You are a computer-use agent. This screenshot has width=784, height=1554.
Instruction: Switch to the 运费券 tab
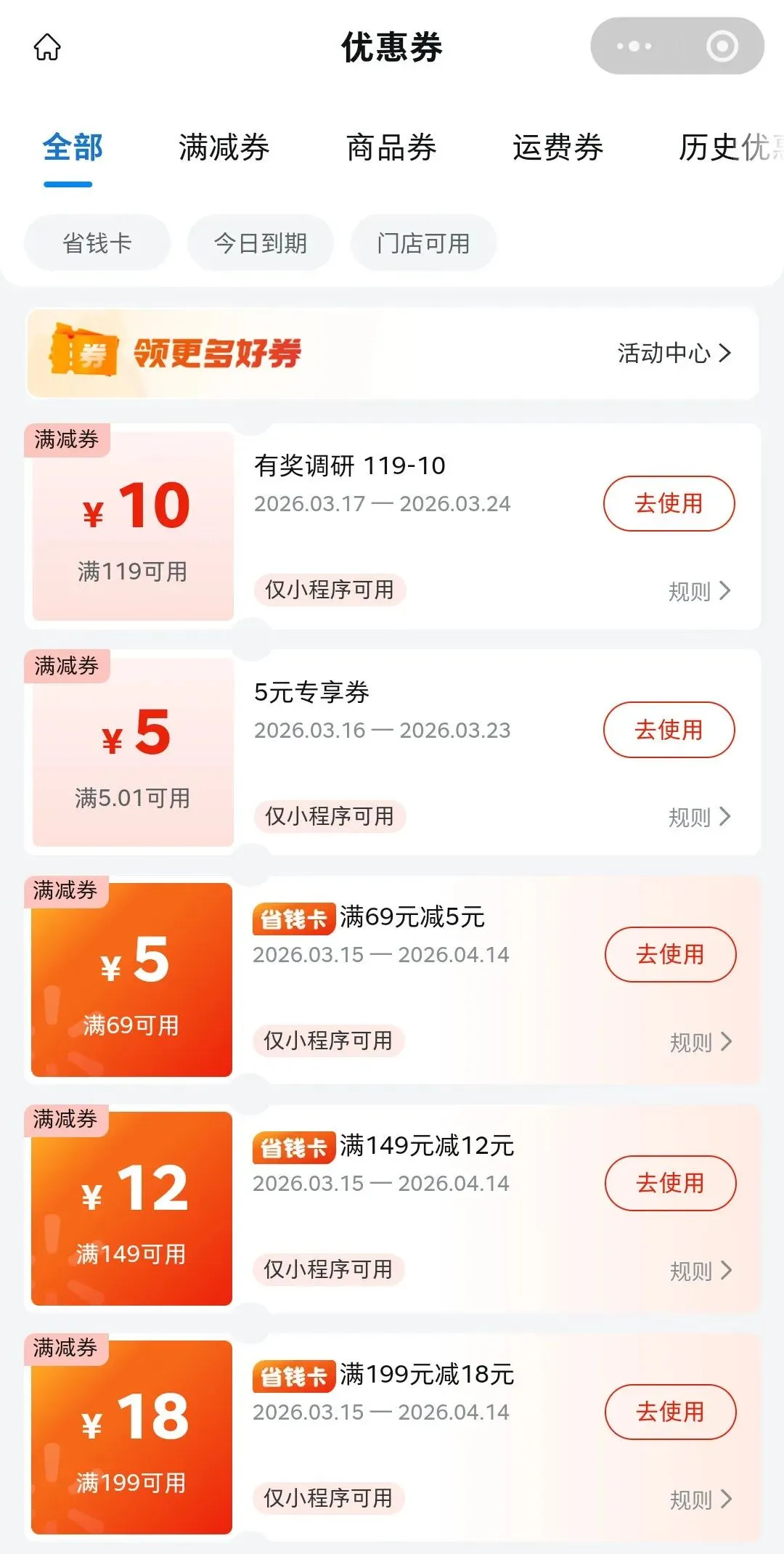pos(558,147)
